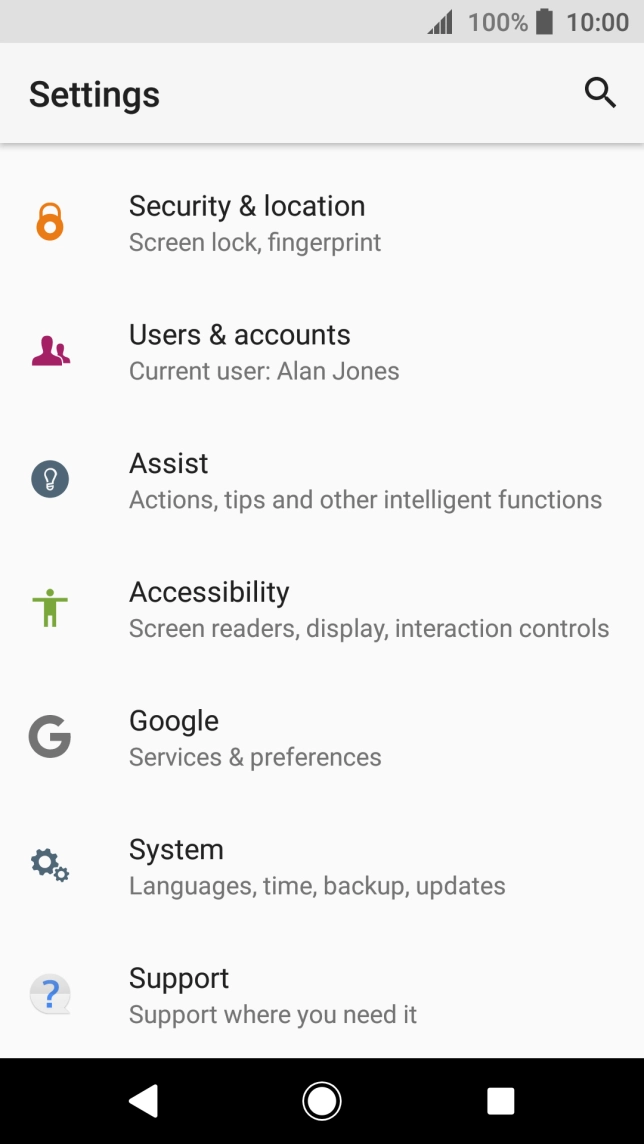
Task: Show recent apps
Action: pos(500,1101)
